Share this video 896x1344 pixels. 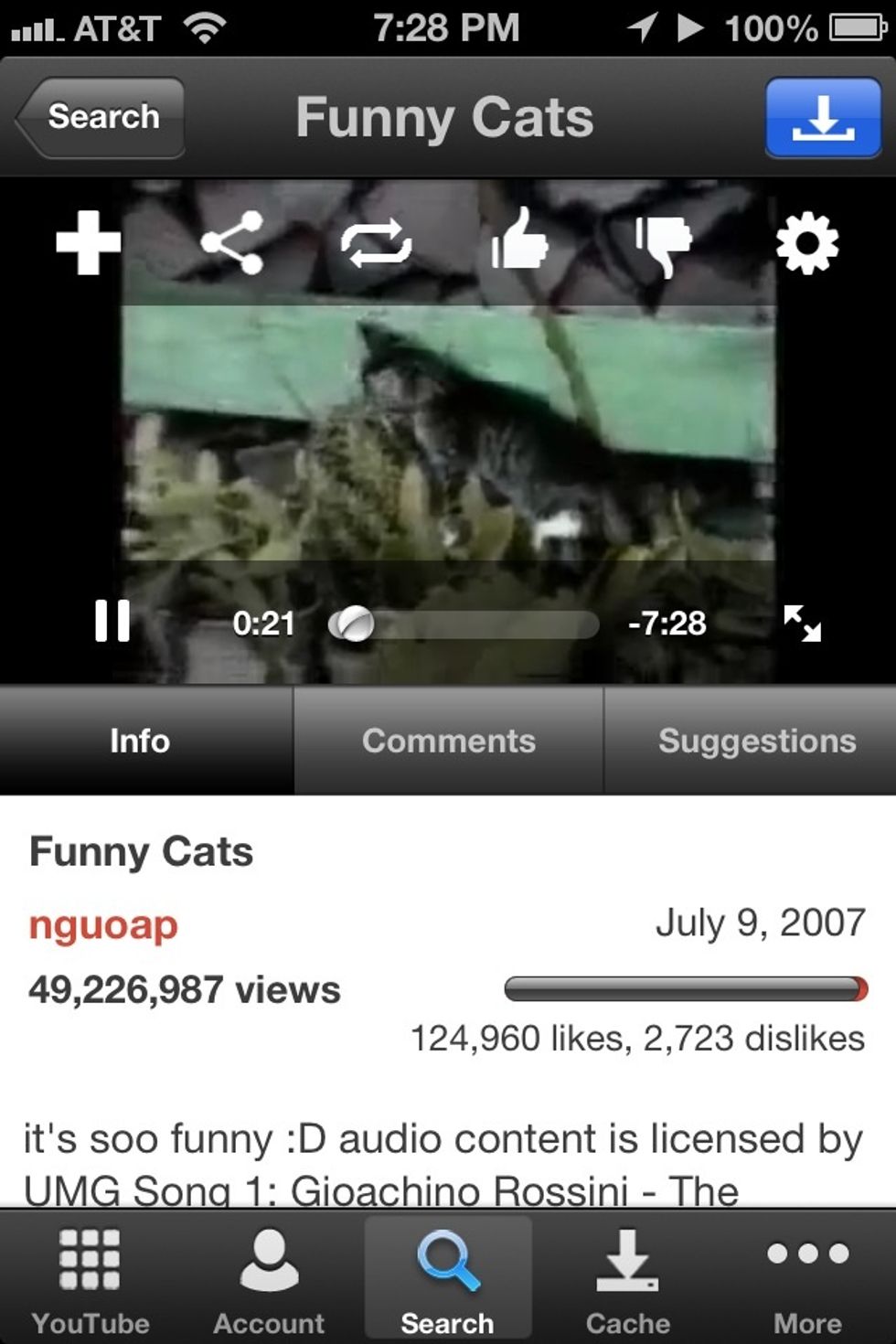pyautogui.click(x=232, y=242)
